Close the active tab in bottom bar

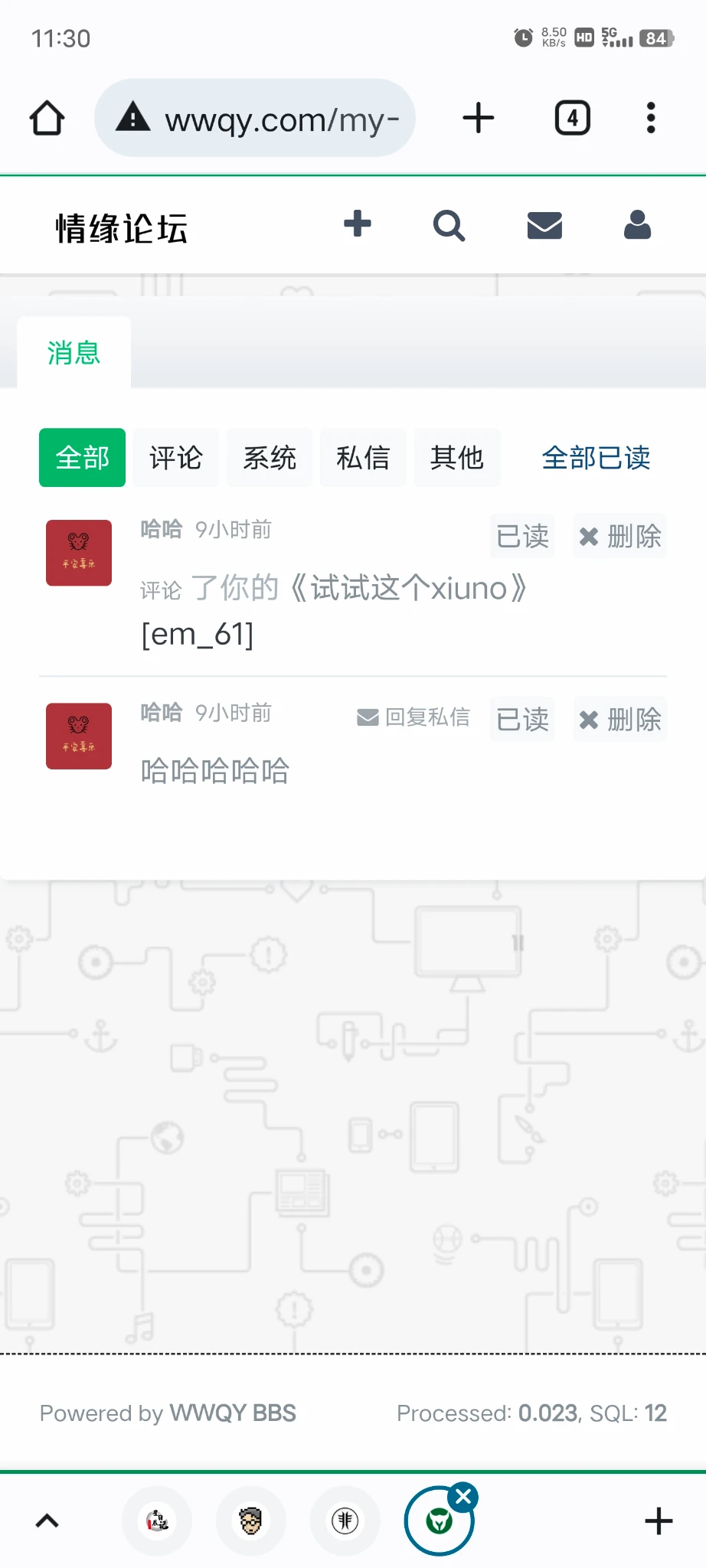coord(463,1496)
